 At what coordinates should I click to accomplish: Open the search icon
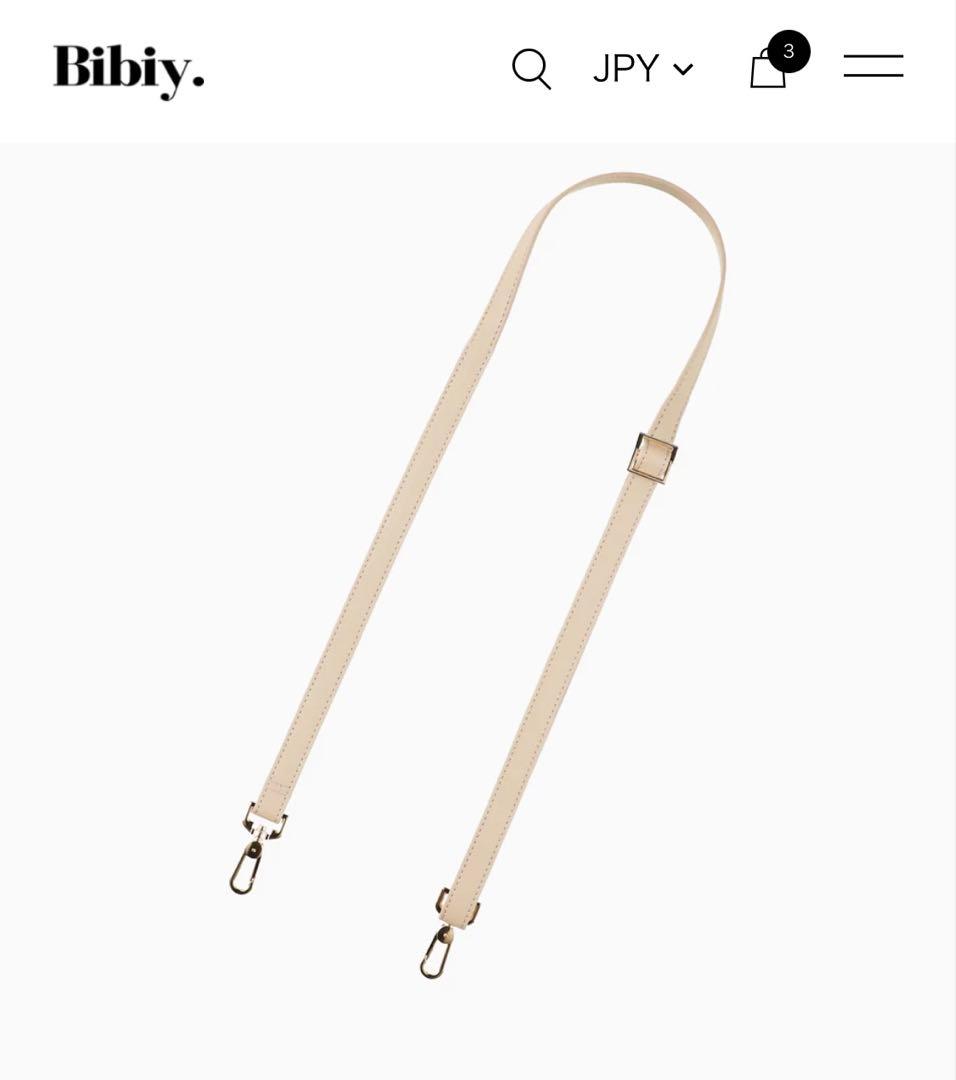[x=531, y=69]
